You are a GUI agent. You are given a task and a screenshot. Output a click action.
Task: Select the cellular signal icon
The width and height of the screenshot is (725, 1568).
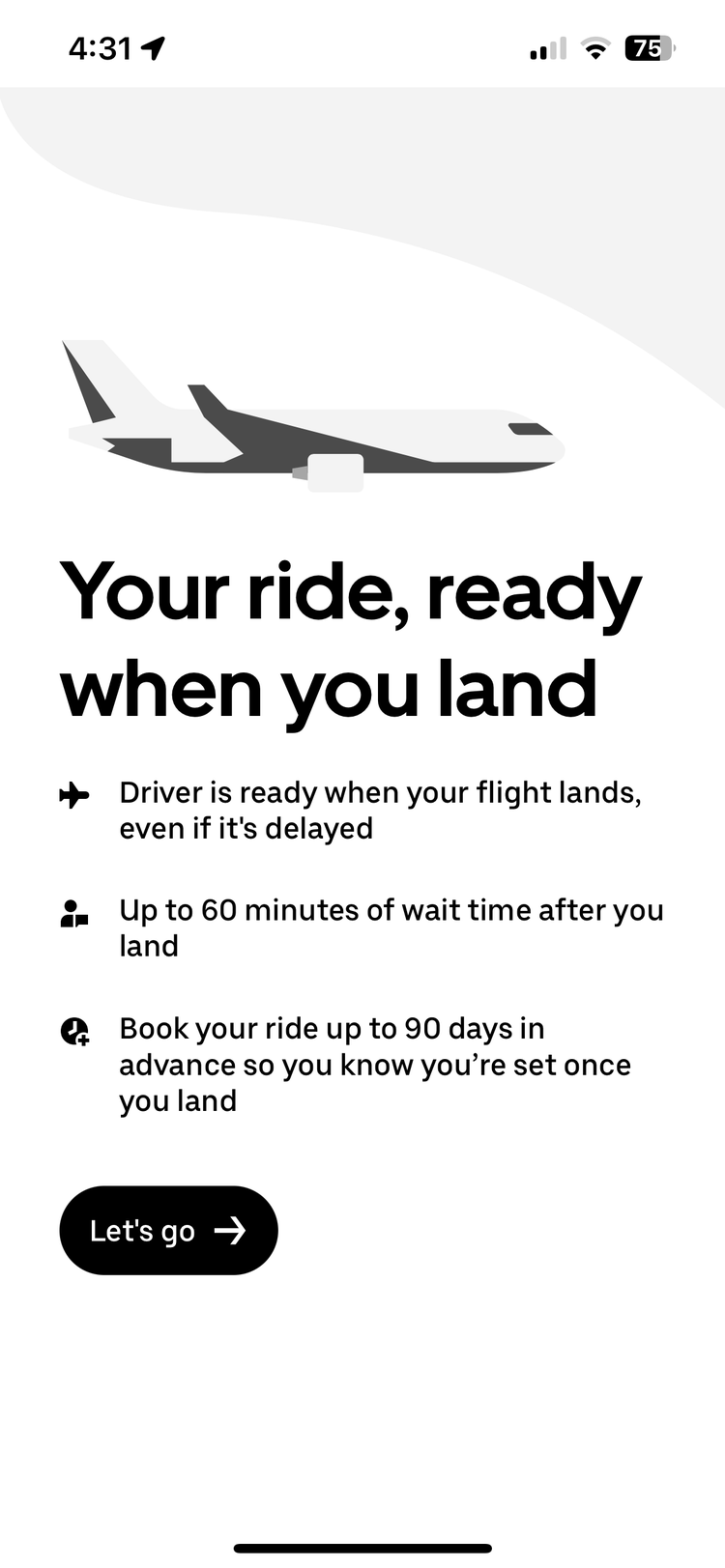(x=544, y=47)
